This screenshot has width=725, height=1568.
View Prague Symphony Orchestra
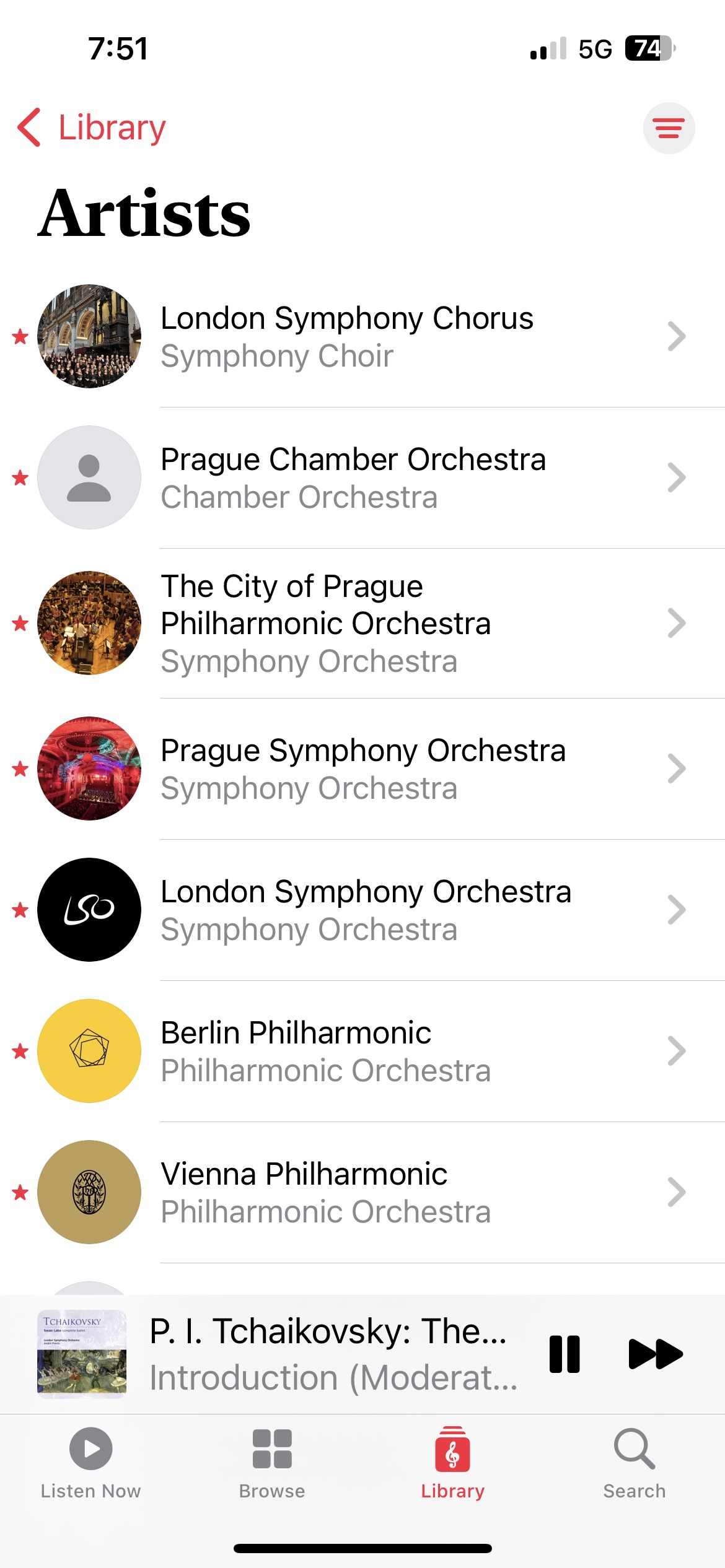(363, 769)
